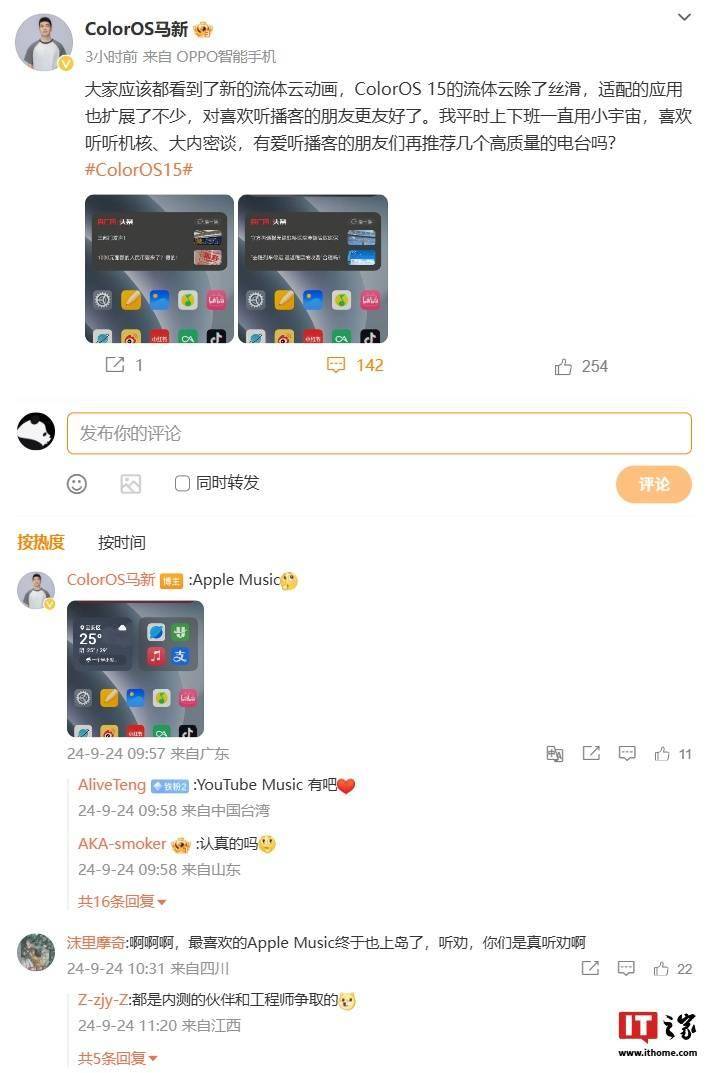Sort comments by 按热度
Viewport: 709px width, 1073px height.
(41, 542)
